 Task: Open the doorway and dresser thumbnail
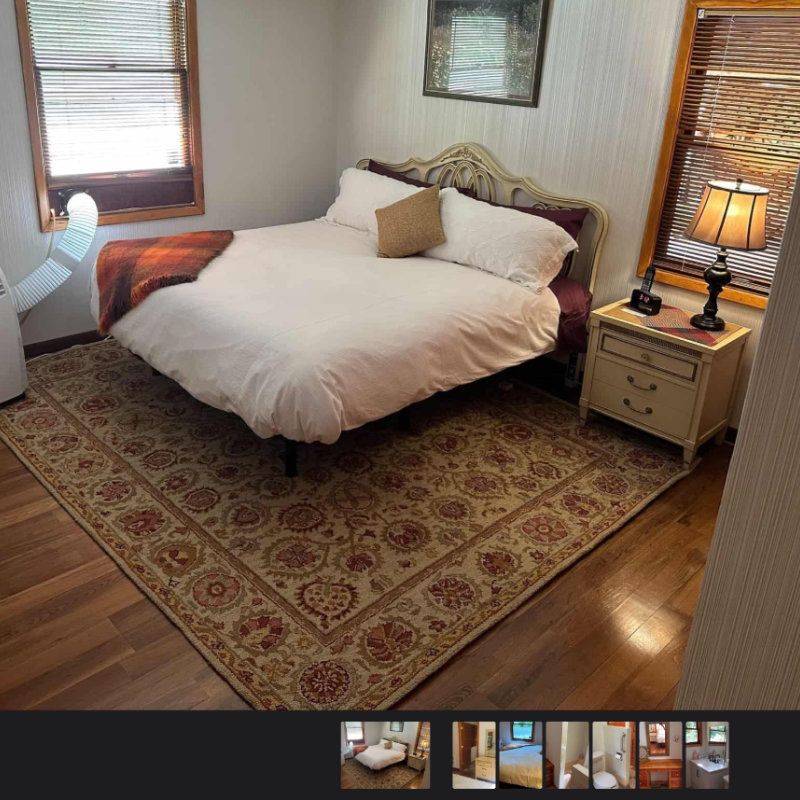pyautogui.click(x=473, y=755)
